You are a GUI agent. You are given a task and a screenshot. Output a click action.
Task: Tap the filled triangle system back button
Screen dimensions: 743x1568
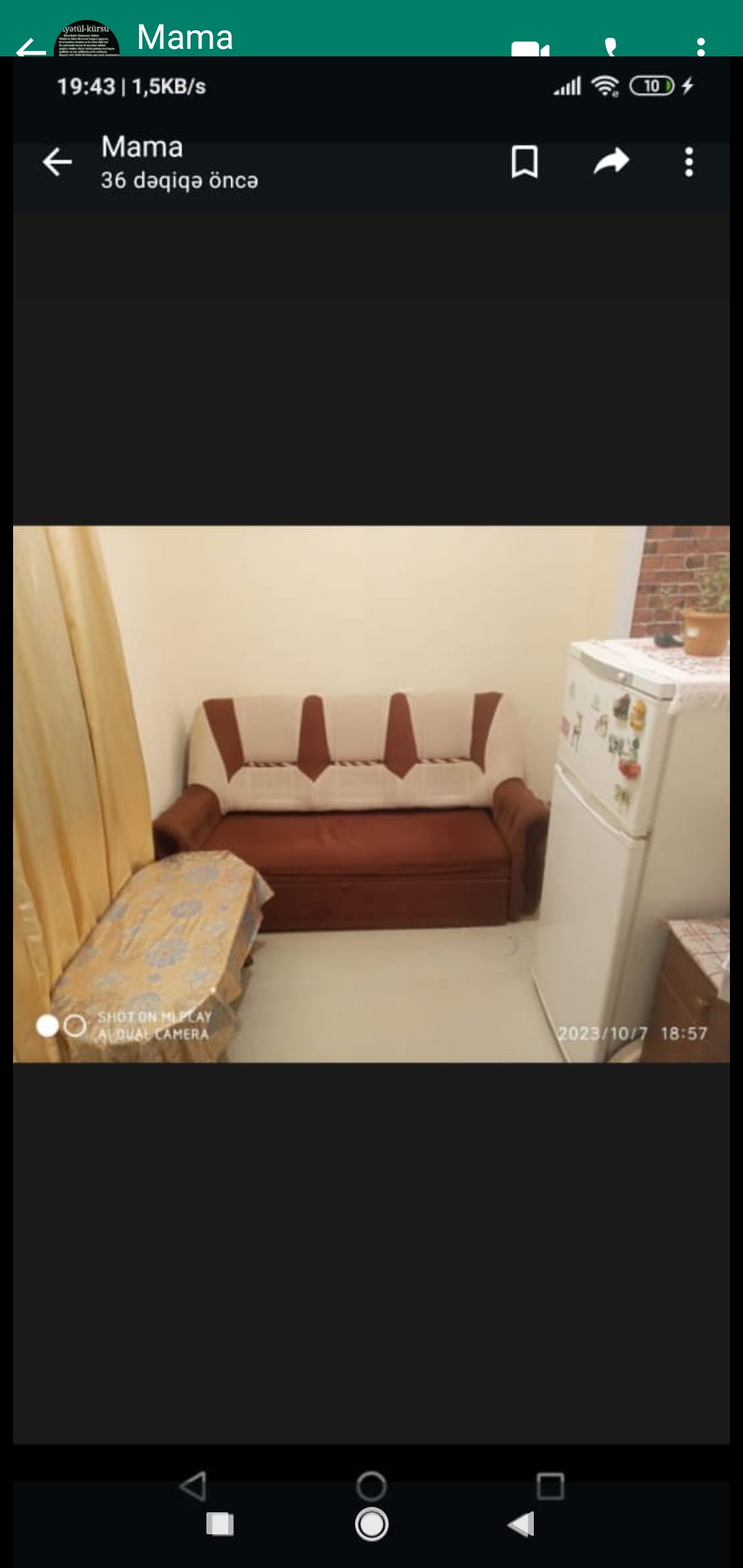pos(521,1524)
